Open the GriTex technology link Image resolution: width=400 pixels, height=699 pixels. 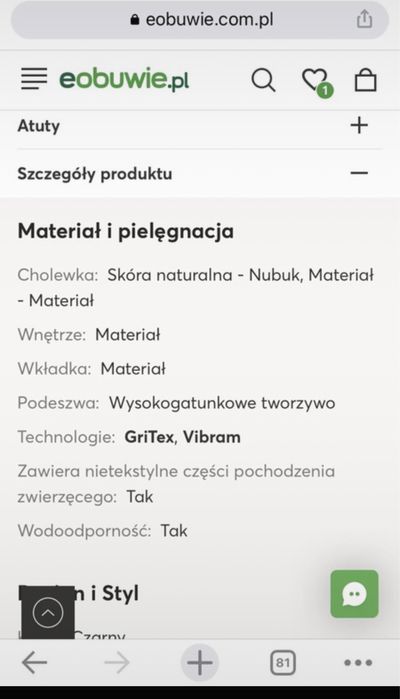[x=148, y=437]
